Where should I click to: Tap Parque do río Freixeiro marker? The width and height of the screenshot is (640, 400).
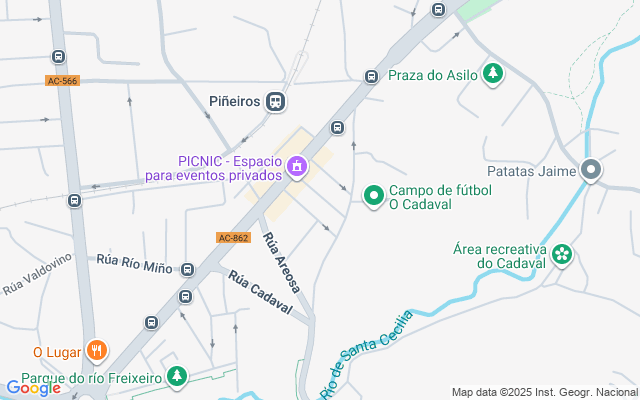(177, 377)
